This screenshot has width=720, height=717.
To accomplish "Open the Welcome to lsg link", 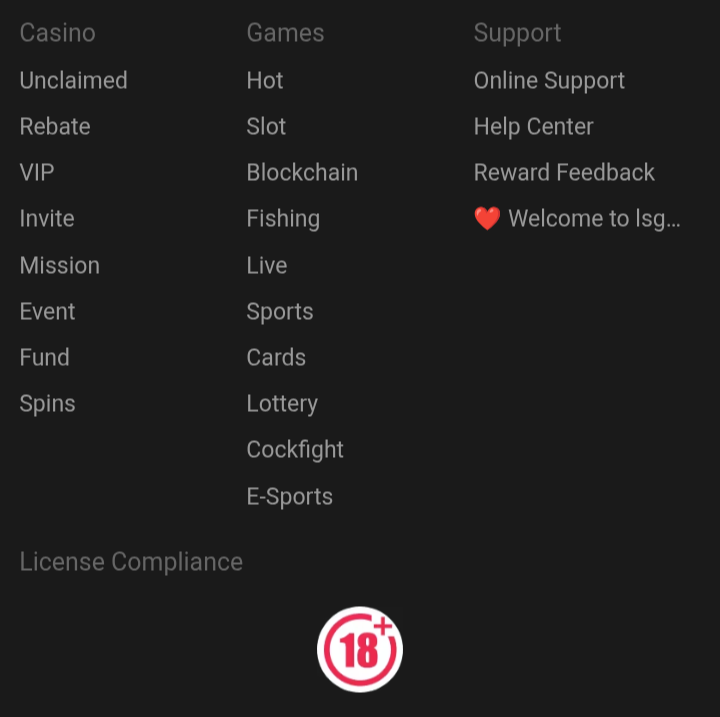I will pos(578,218).
